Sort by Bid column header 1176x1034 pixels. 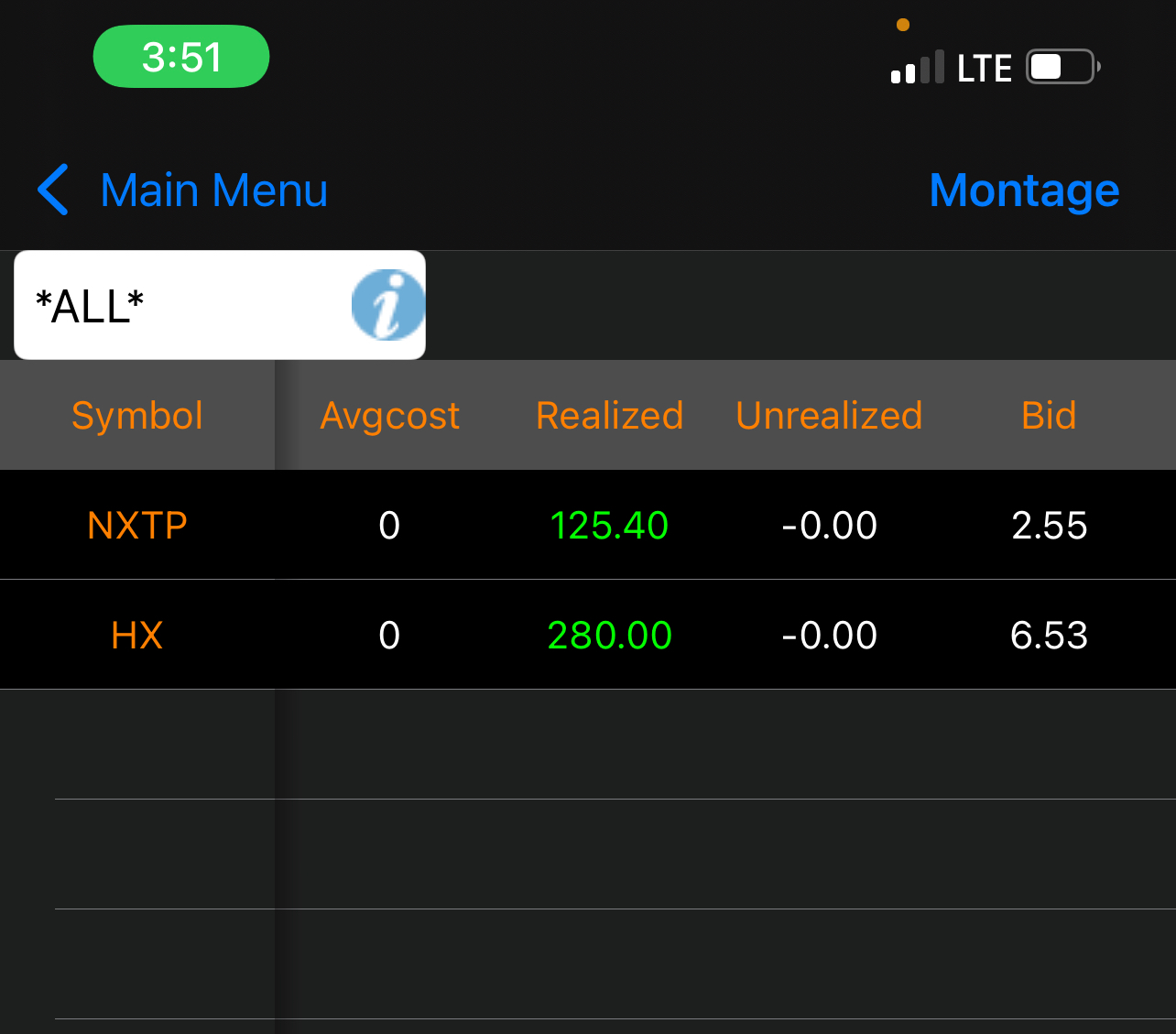pyautogui.click(x=1049, y=416)
